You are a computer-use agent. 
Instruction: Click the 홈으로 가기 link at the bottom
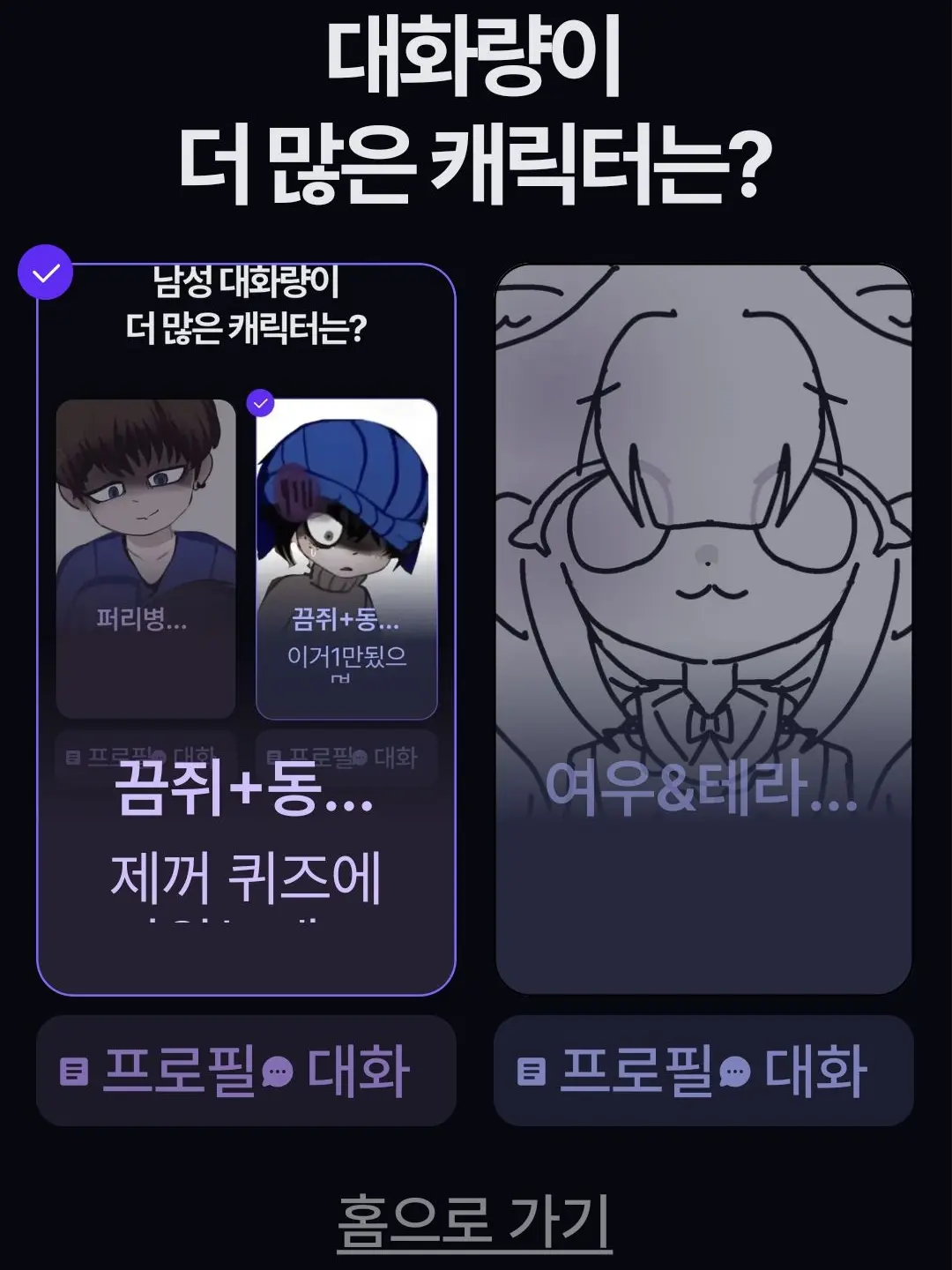[x=476, y=1226]
